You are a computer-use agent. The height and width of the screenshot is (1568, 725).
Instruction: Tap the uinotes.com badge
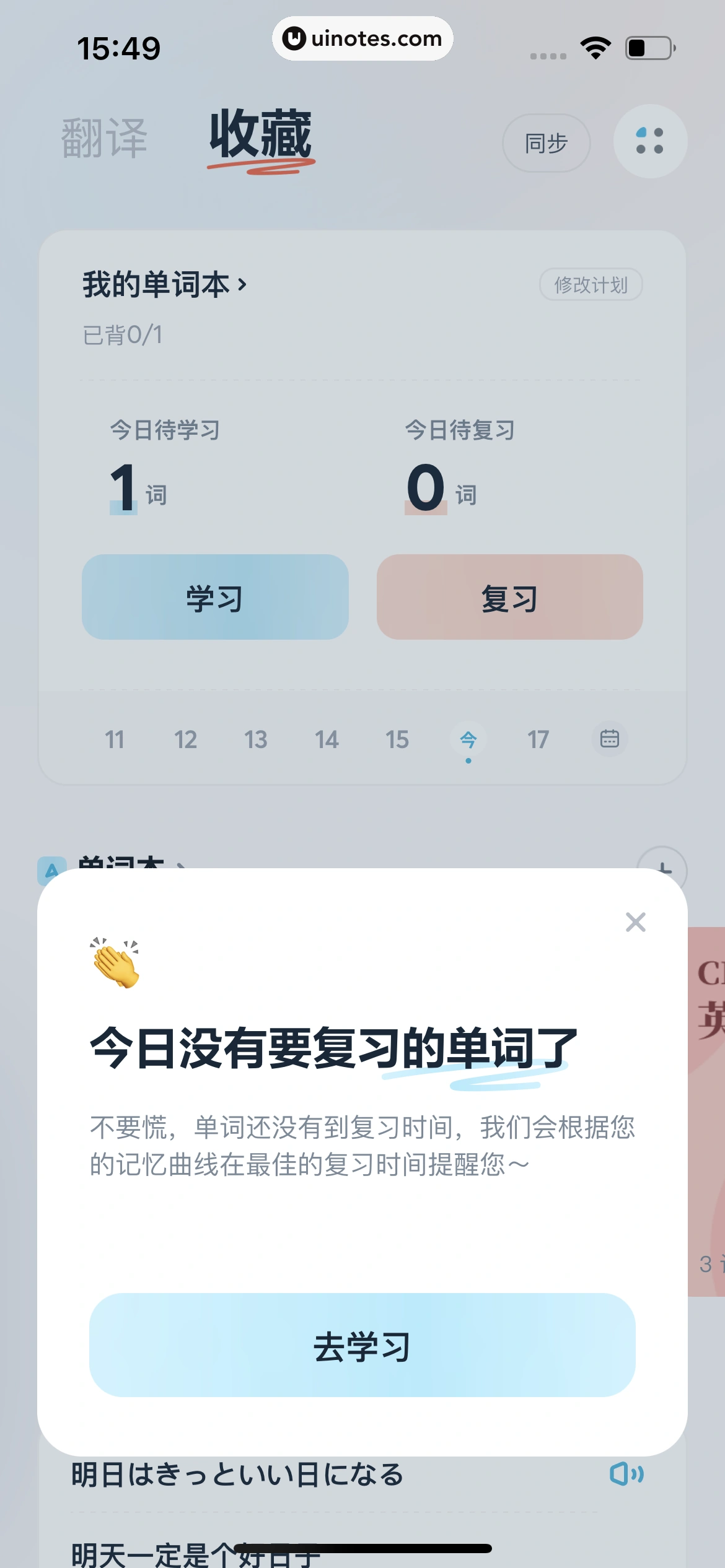(362, 38)
